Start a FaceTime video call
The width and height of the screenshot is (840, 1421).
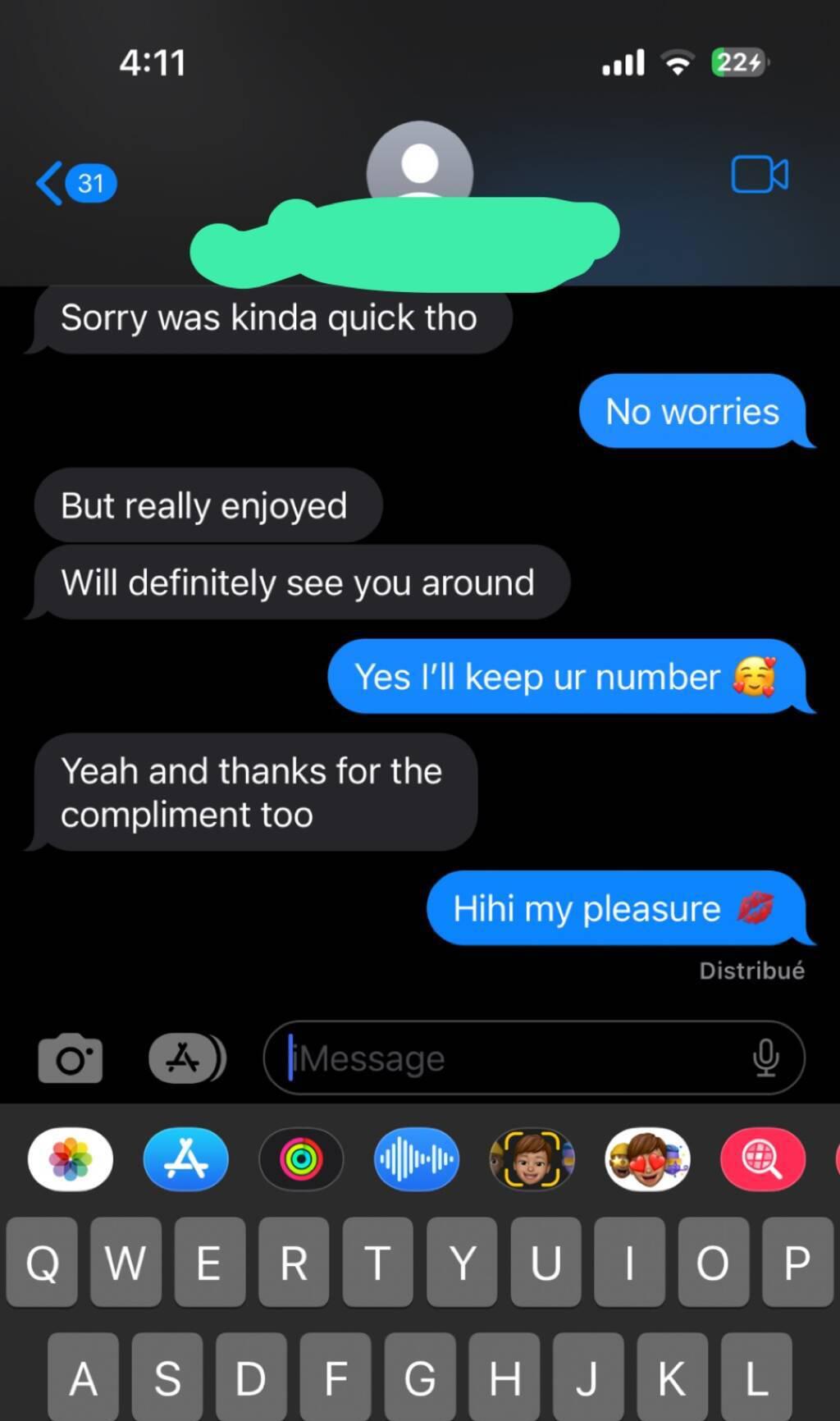click(760, 174)
